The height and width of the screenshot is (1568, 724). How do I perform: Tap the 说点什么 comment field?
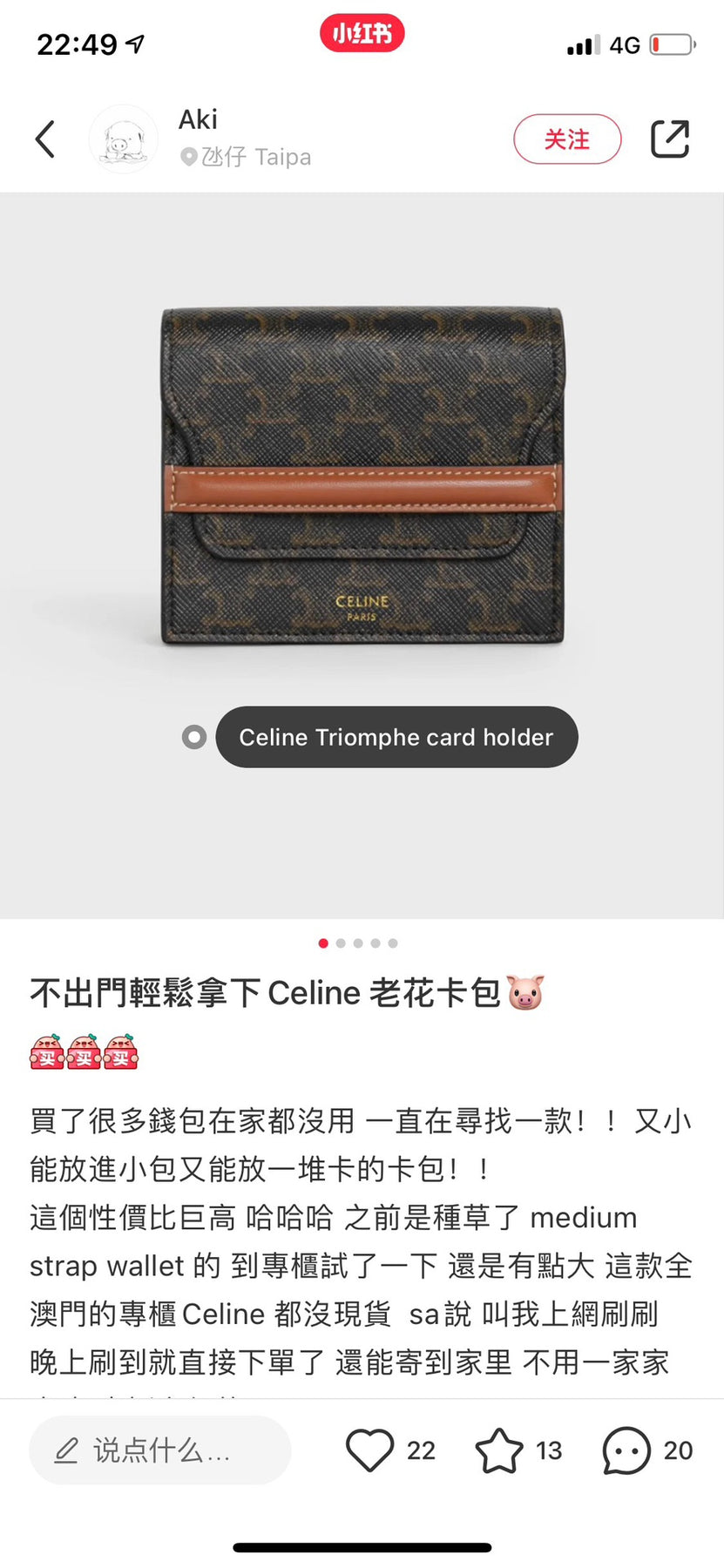(x=160, y=1450)
